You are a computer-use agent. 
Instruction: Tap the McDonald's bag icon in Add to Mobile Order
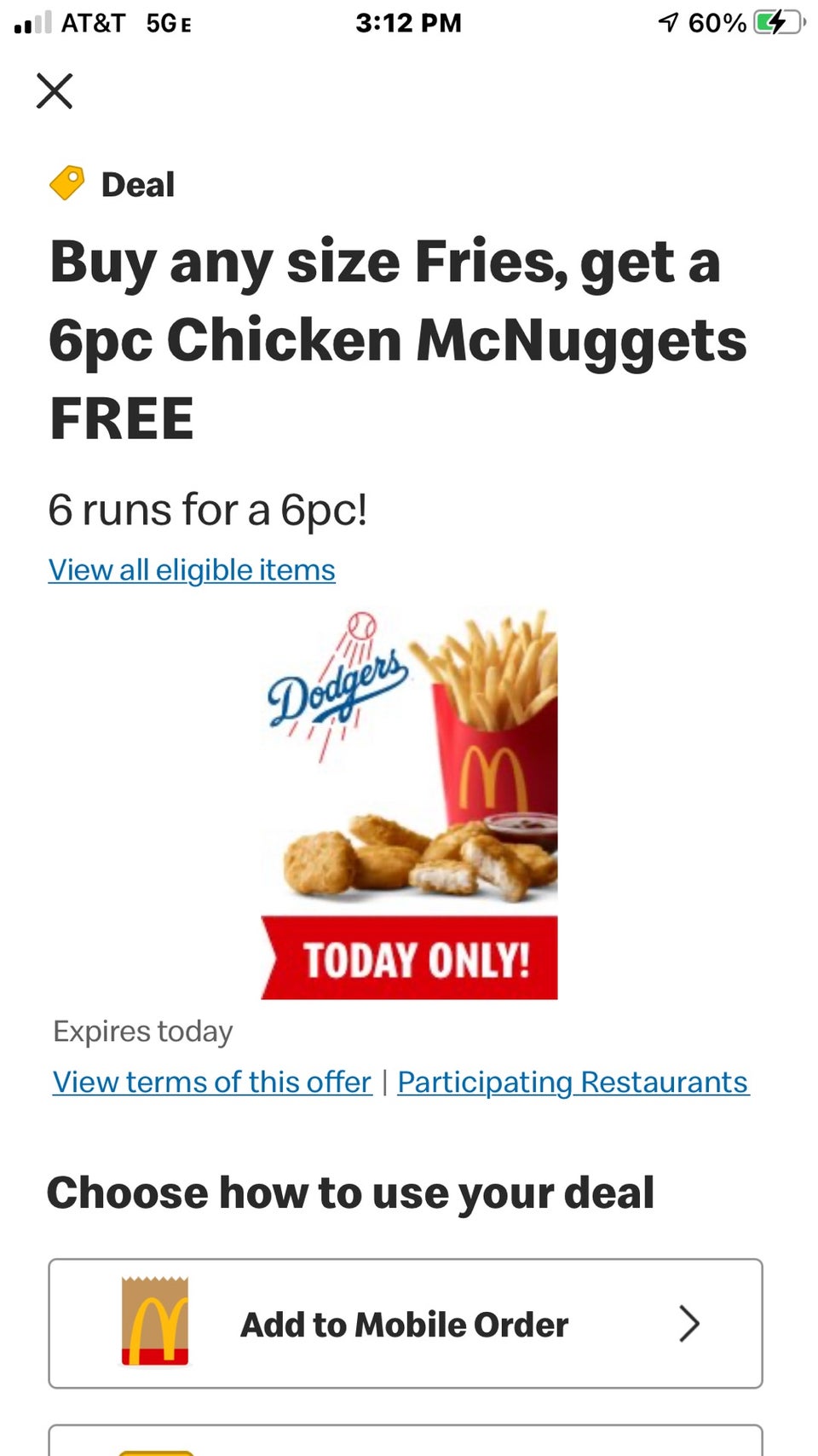click(x=155, y=1324)
